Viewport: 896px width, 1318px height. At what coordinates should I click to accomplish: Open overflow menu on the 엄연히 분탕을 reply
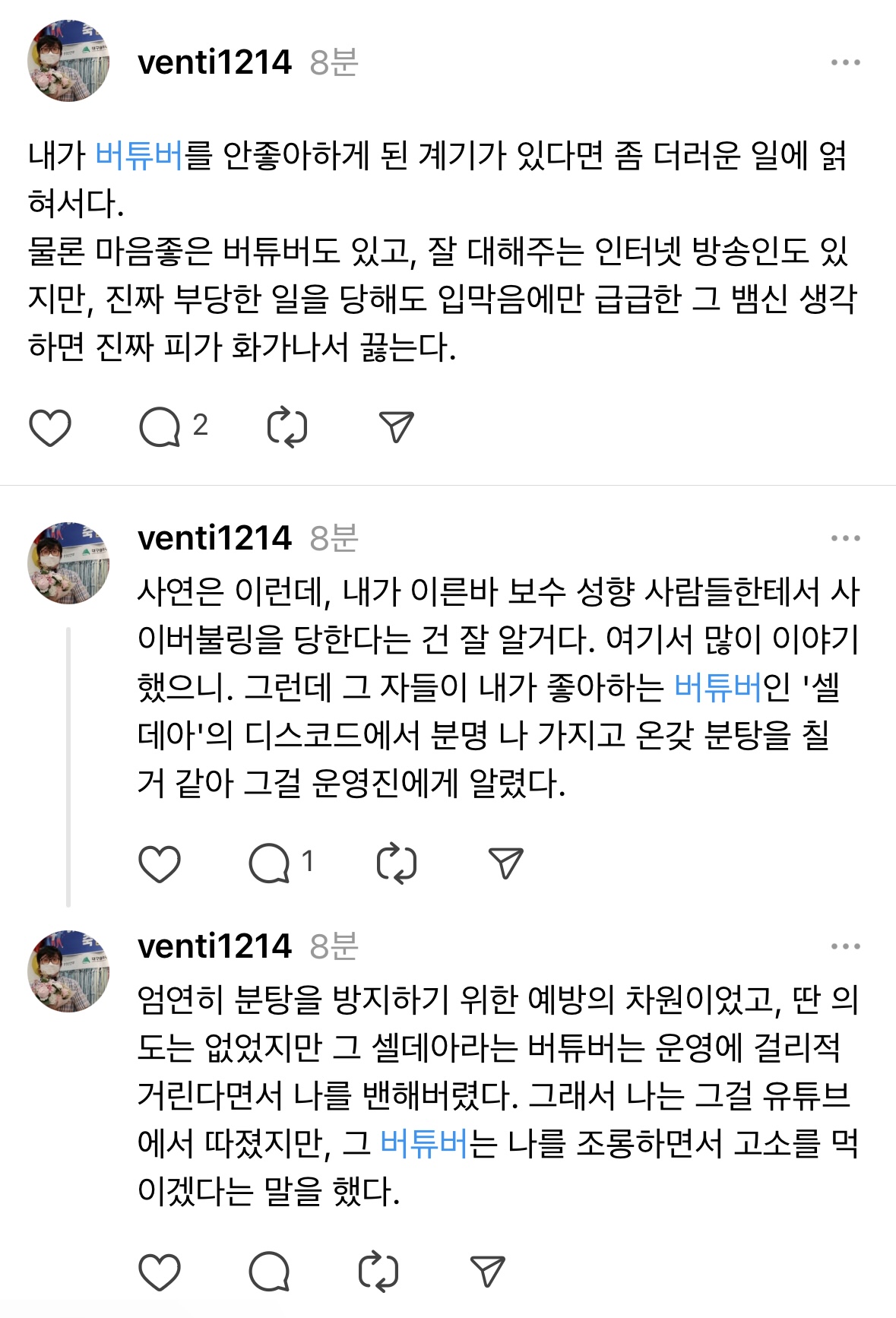click(x=845, y=946)
